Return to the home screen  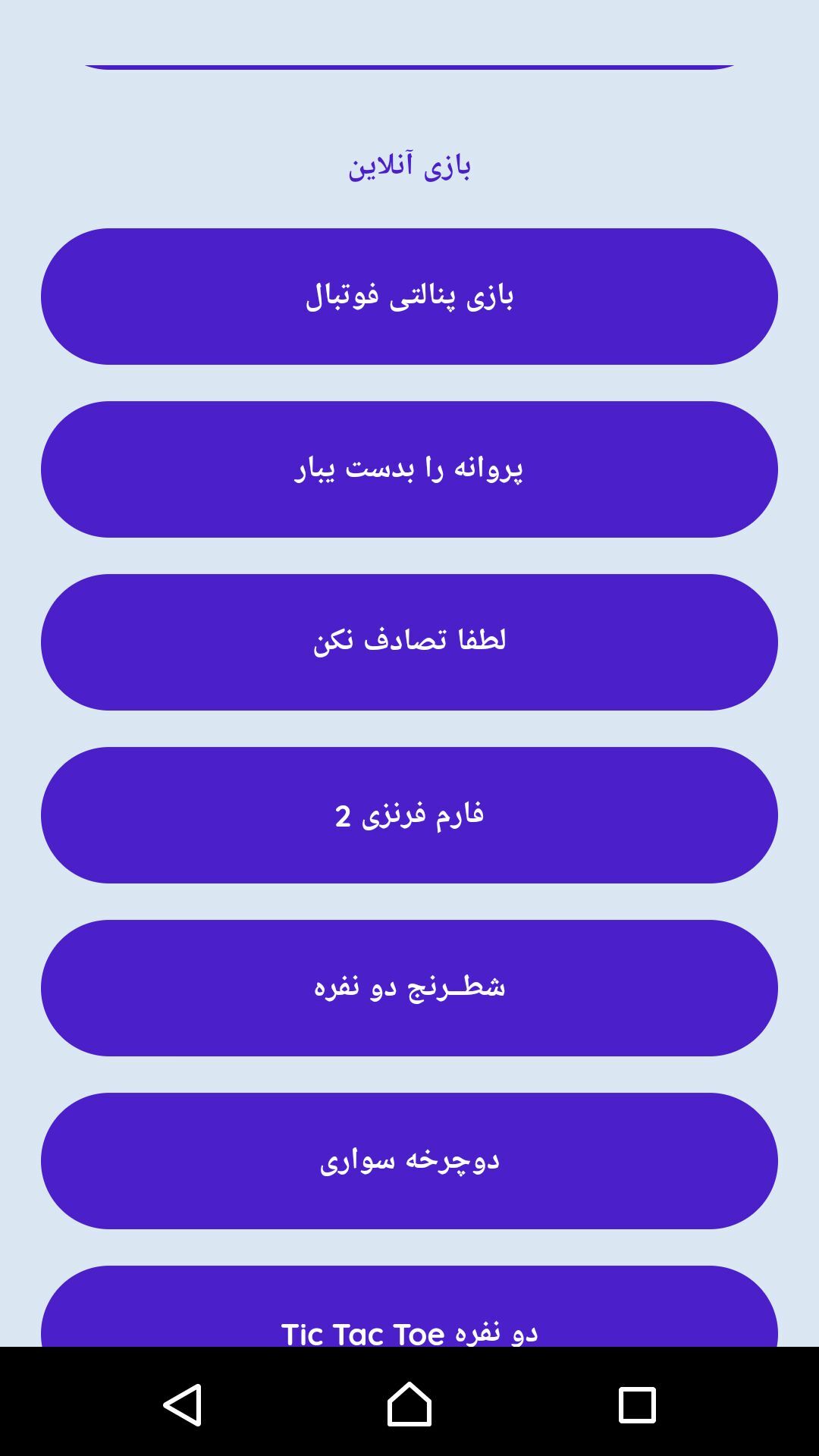point(409,1404)
